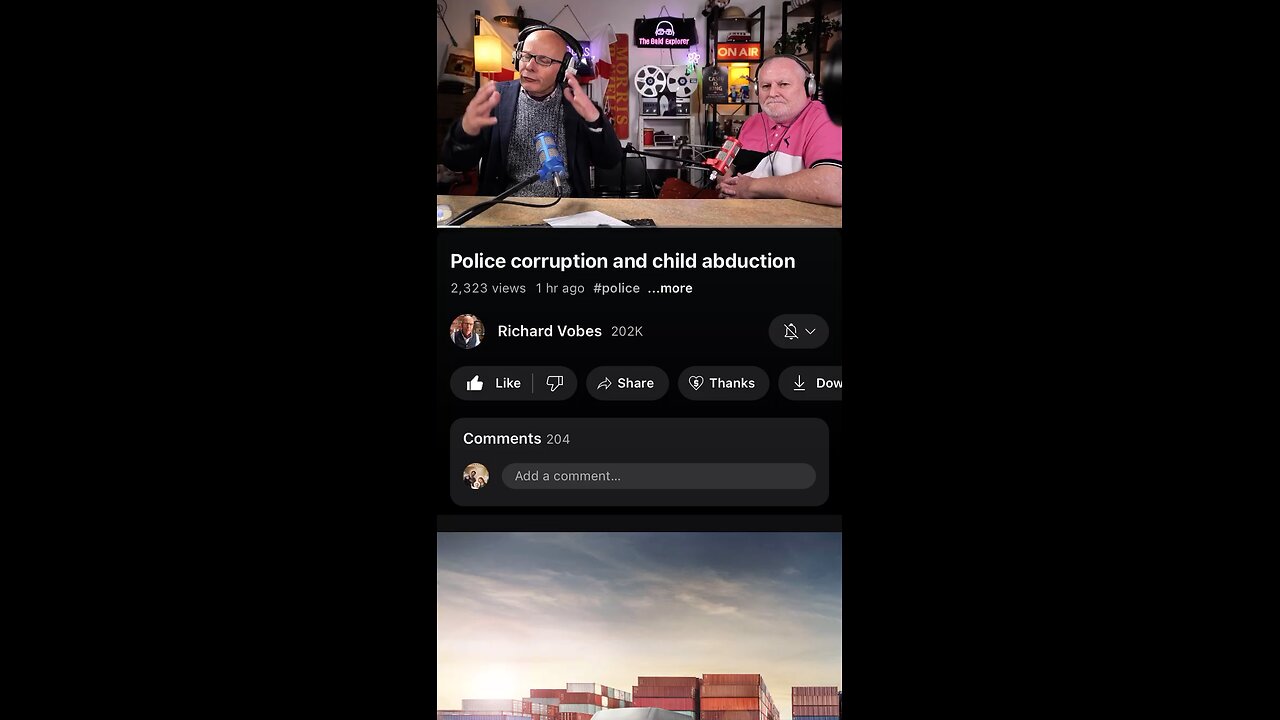The width and height of the screenshot is (1280, 720).
Task: Open the shipping containers video thumbnail
Action: point(639,625)
